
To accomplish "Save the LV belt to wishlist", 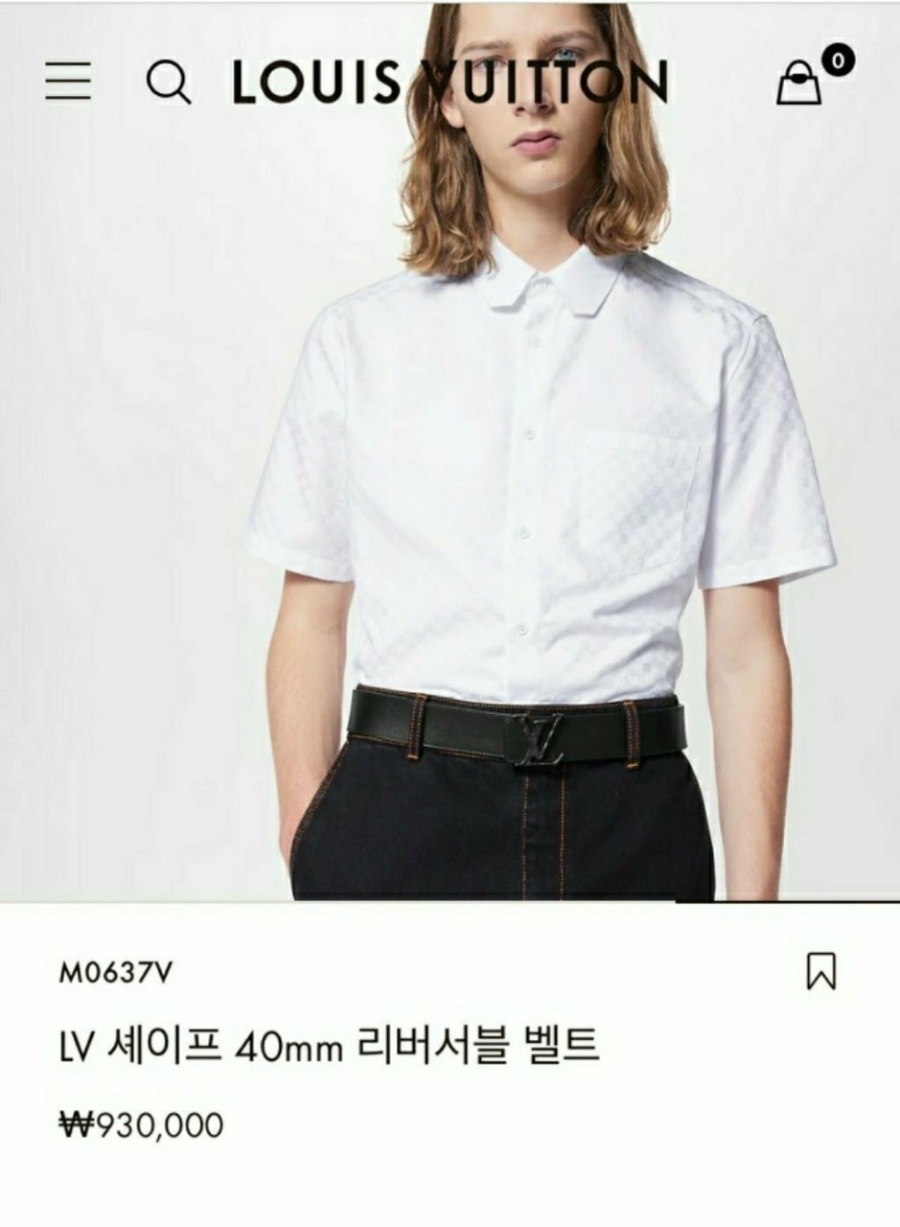I will [x=821, y=972].
